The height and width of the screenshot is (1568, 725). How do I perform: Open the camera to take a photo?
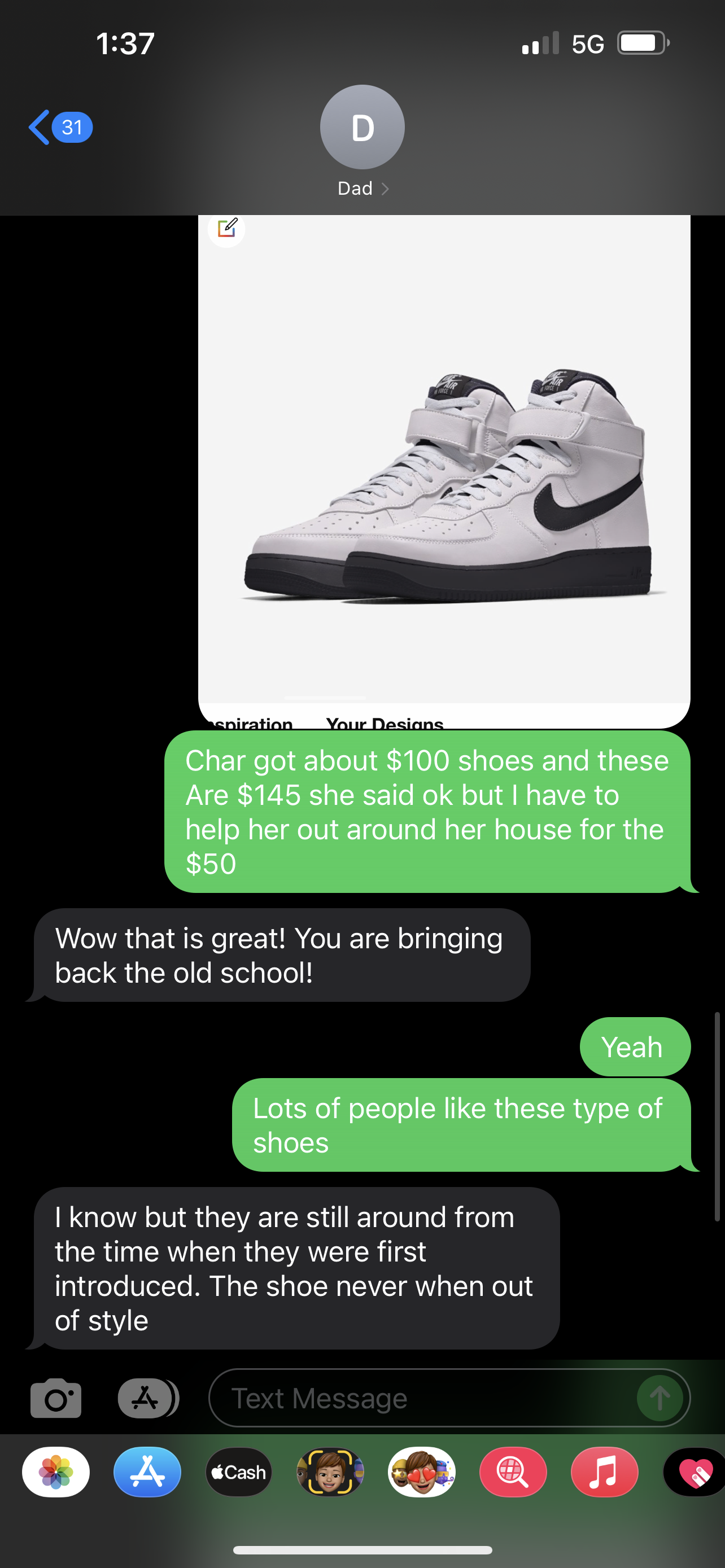pos(55,1398)
